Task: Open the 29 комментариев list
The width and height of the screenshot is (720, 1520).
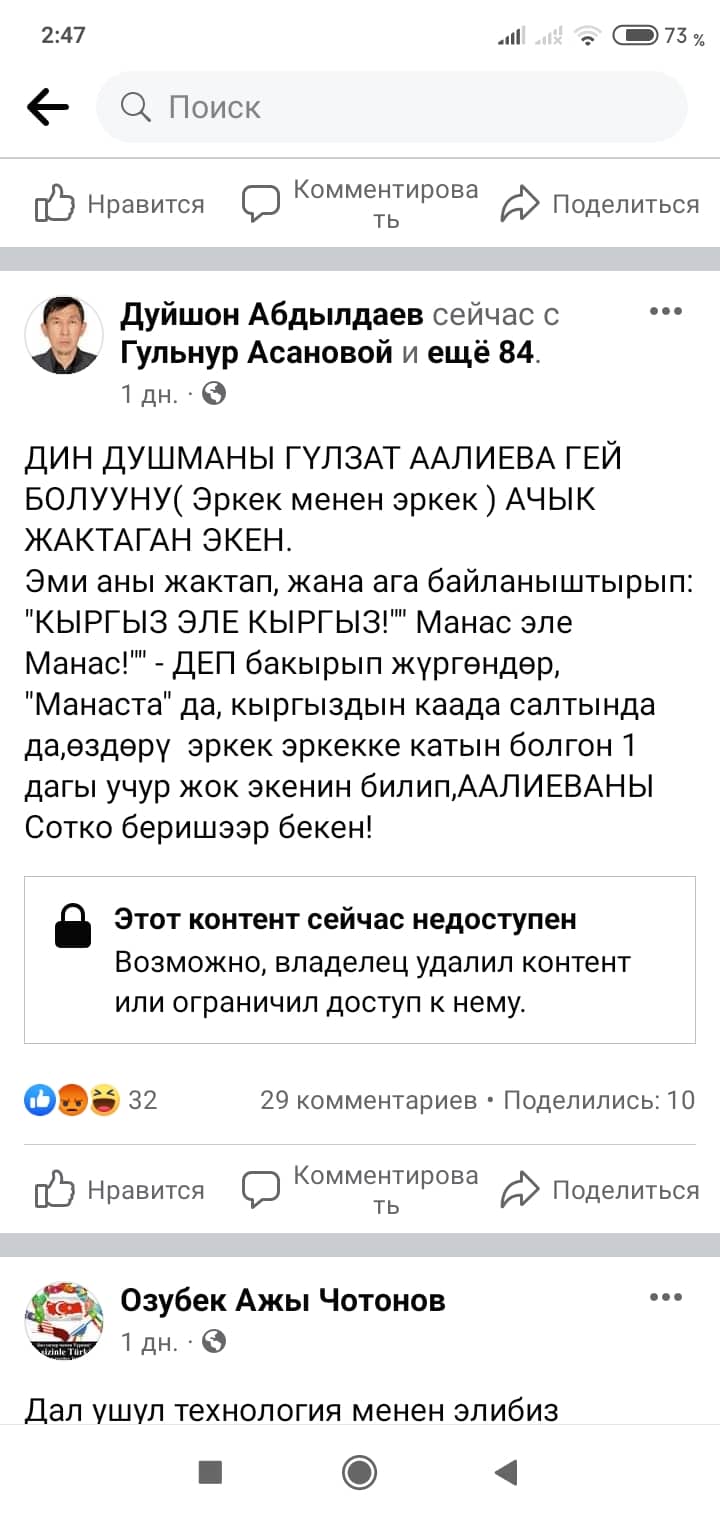Action: tap(368, 1100)
